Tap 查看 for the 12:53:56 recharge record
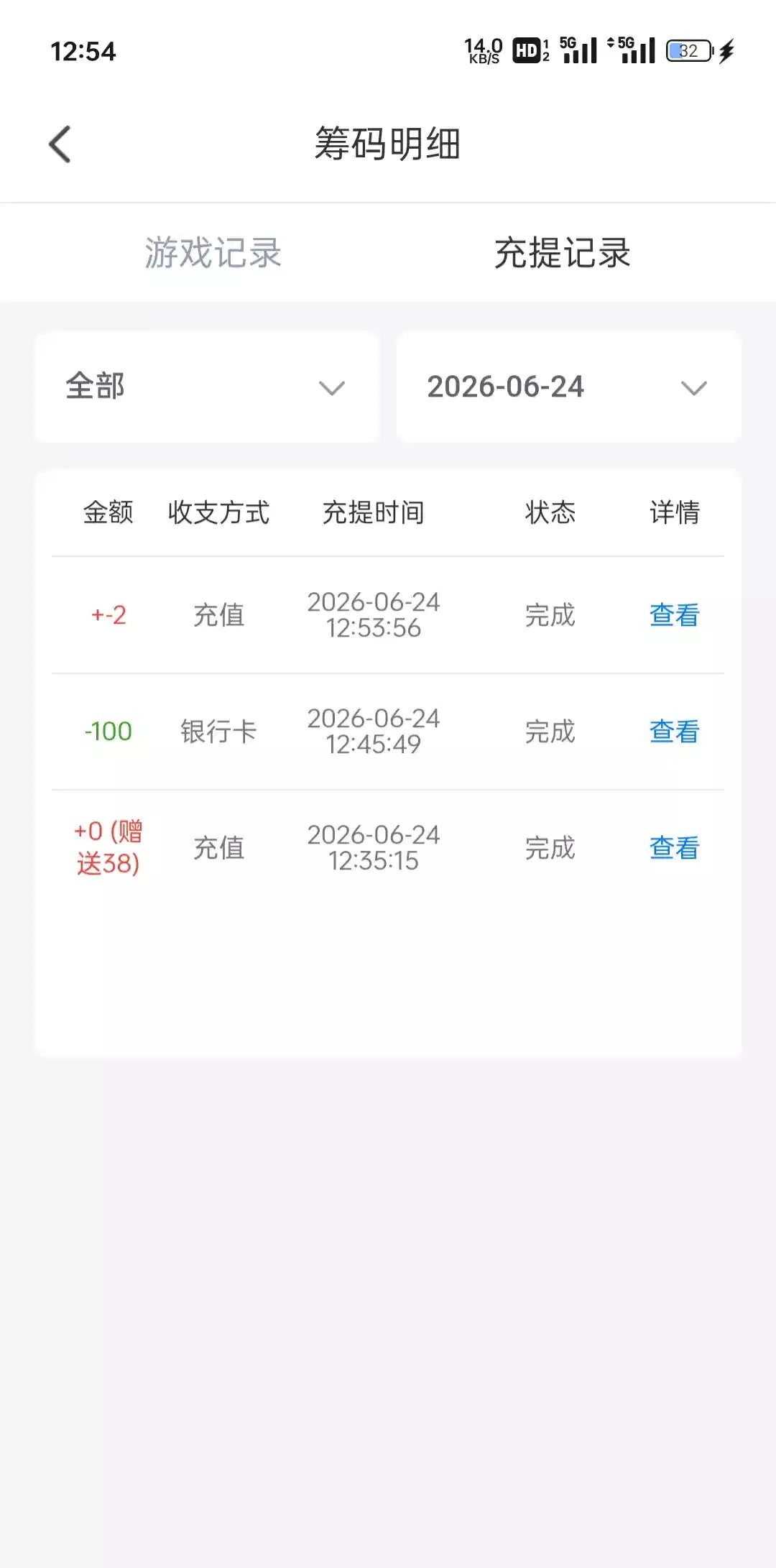This screenshot has height=1568, width=776. 674,615
